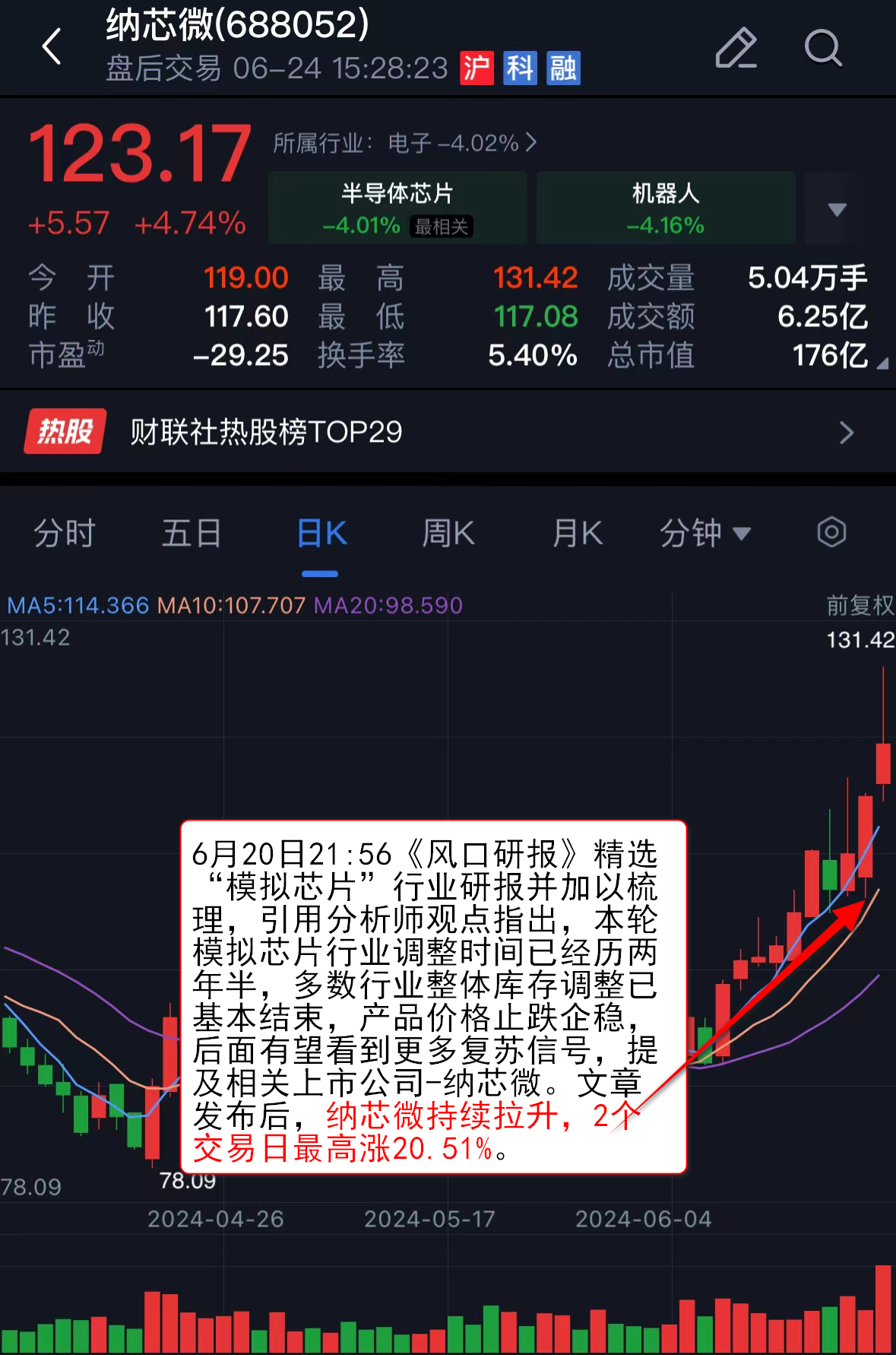Open stock search

click(822, 49)
